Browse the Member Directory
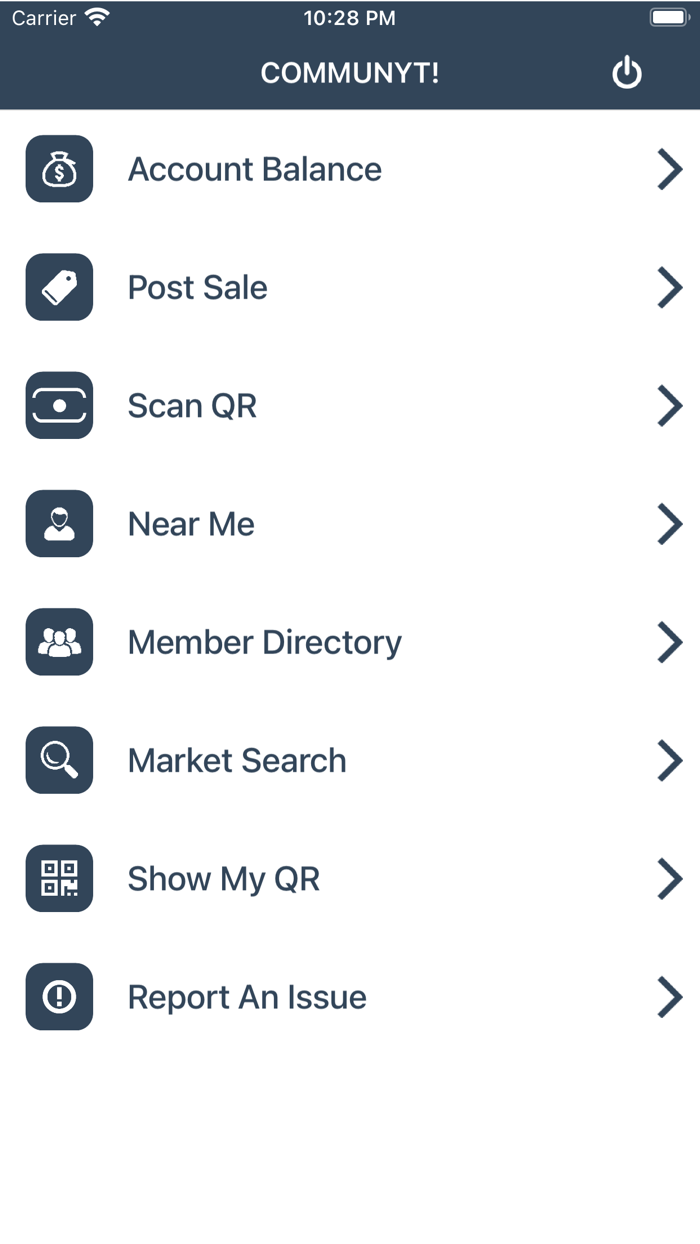 point(264,642)
